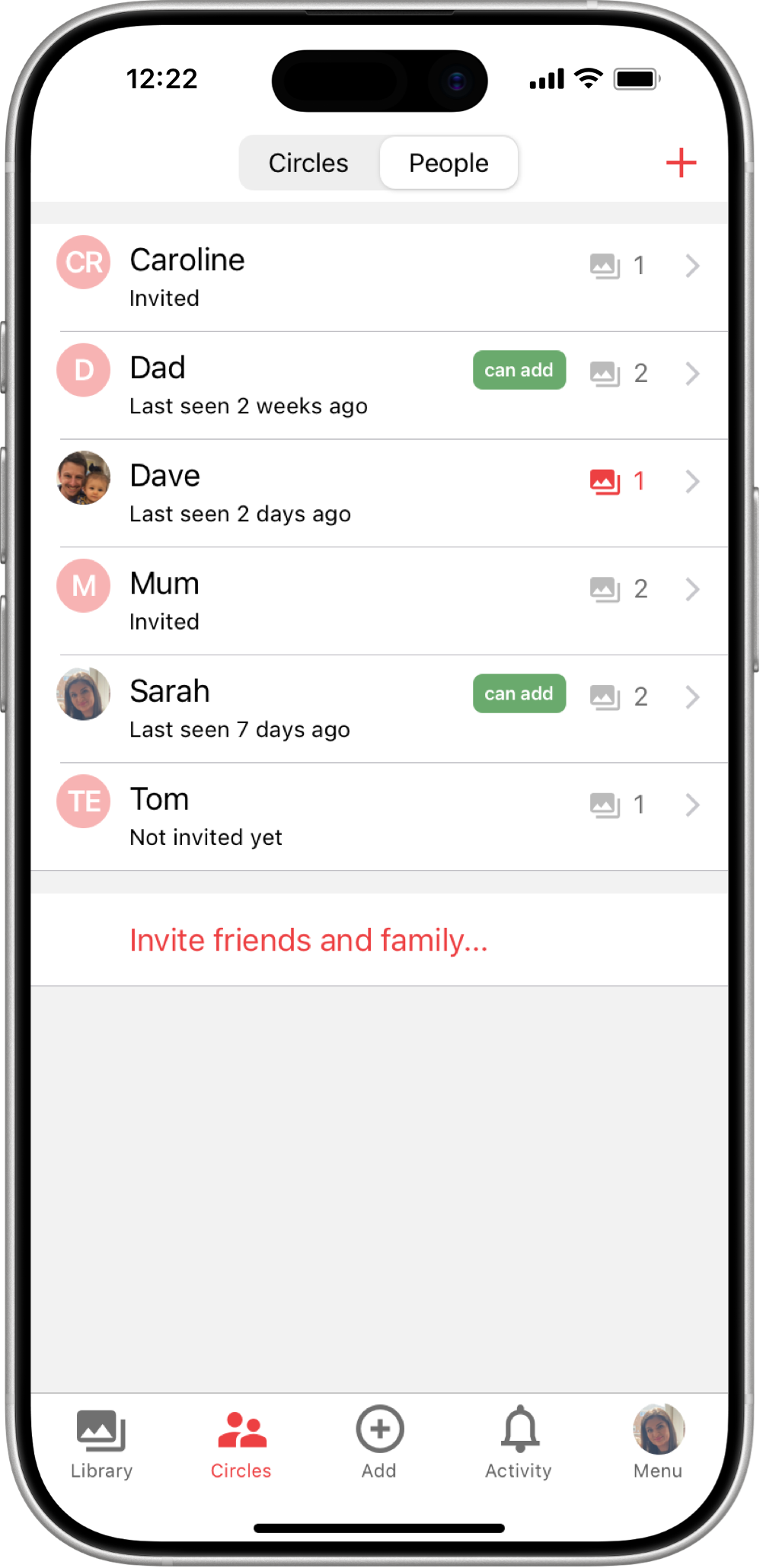Tap the red plus icon to add a person
Image resolution: width=760 pixels, height=1568 pixels.
click(681, 163)
